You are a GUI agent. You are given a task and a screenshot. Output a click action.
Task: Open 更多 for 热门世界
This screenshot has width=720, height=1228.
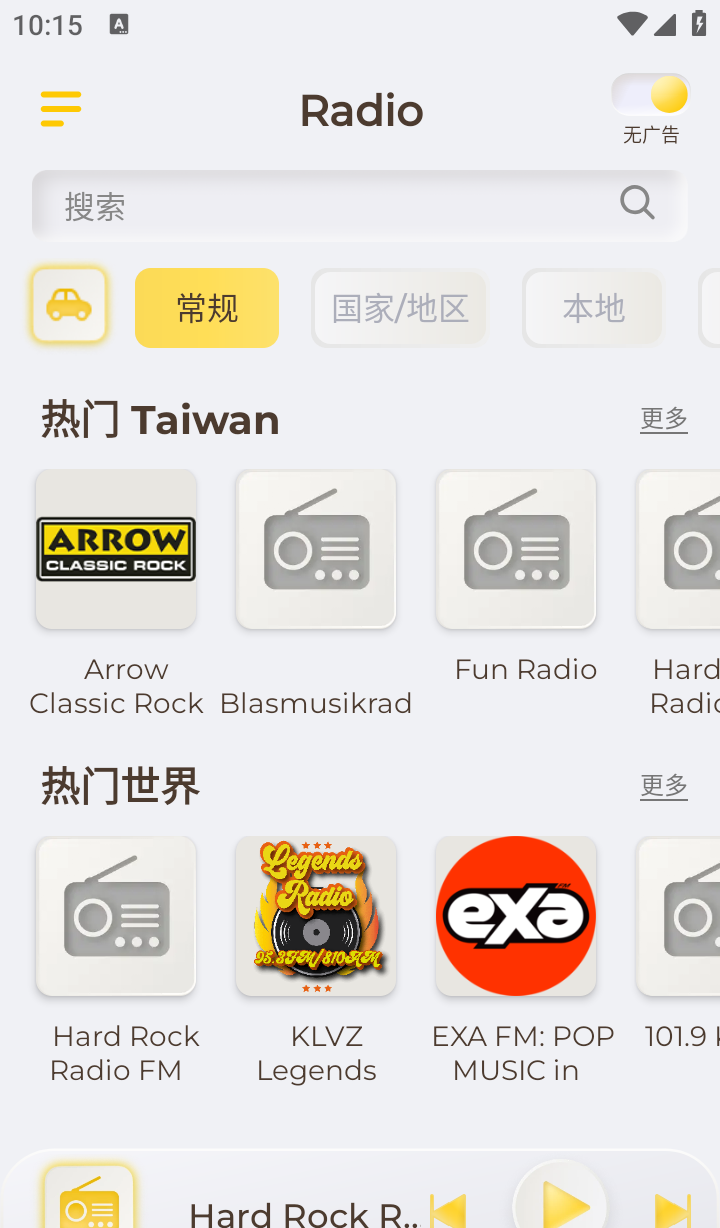pyautogui.click(x=664, y=785)
